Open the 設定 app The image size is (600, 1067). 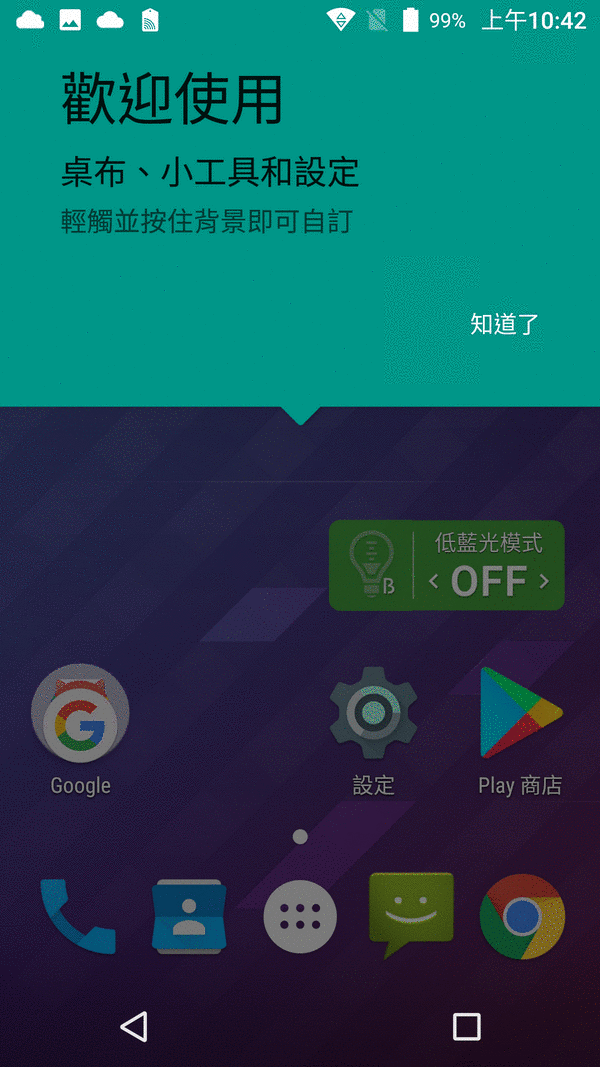click(373, 713)
